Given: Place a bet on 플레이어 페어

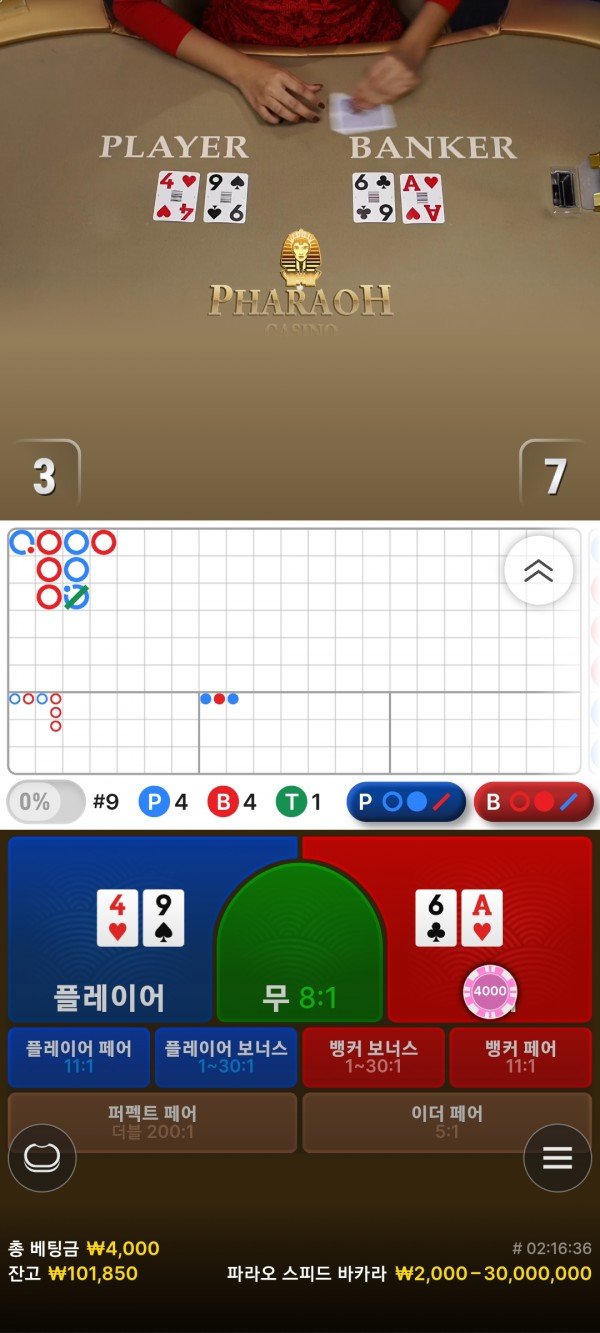Looking at the screenshot, I should click(x=78, y=1057).
